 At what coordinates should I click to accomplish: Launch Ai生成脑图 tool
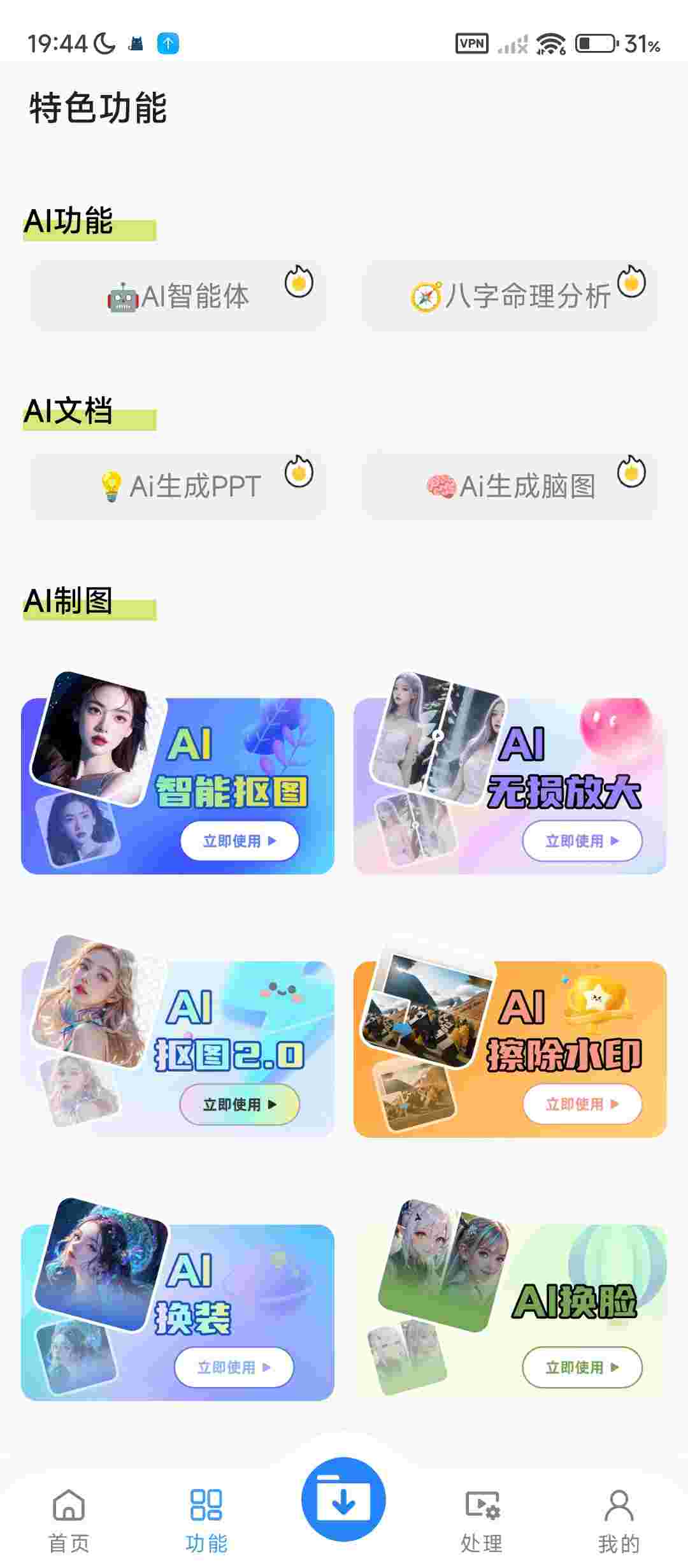510,486
